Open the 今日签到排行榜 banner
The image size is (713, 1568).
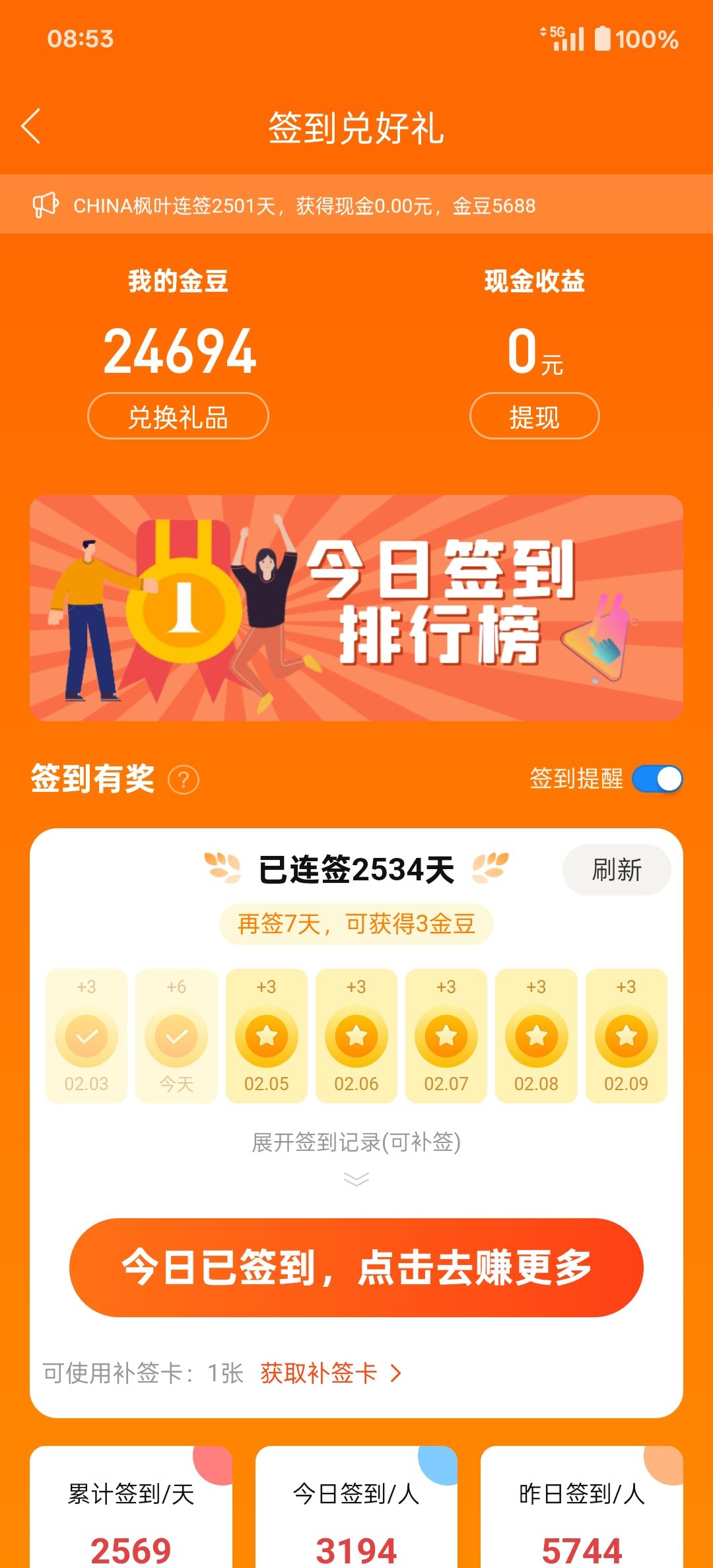point(356,608)
